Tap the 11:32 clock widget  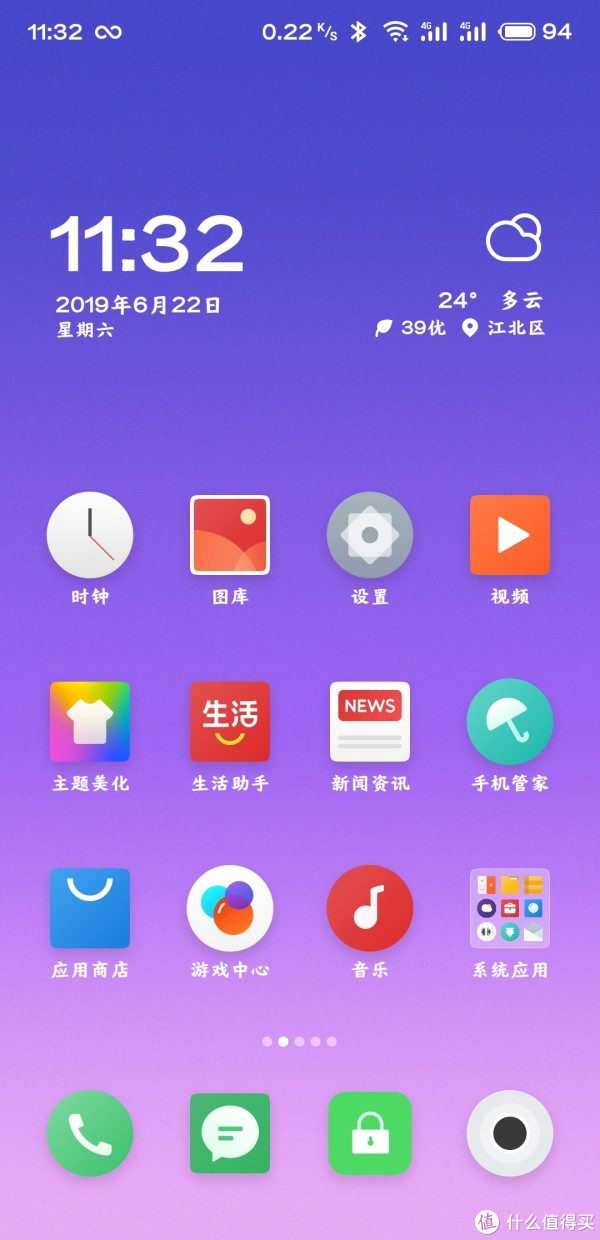147,245
